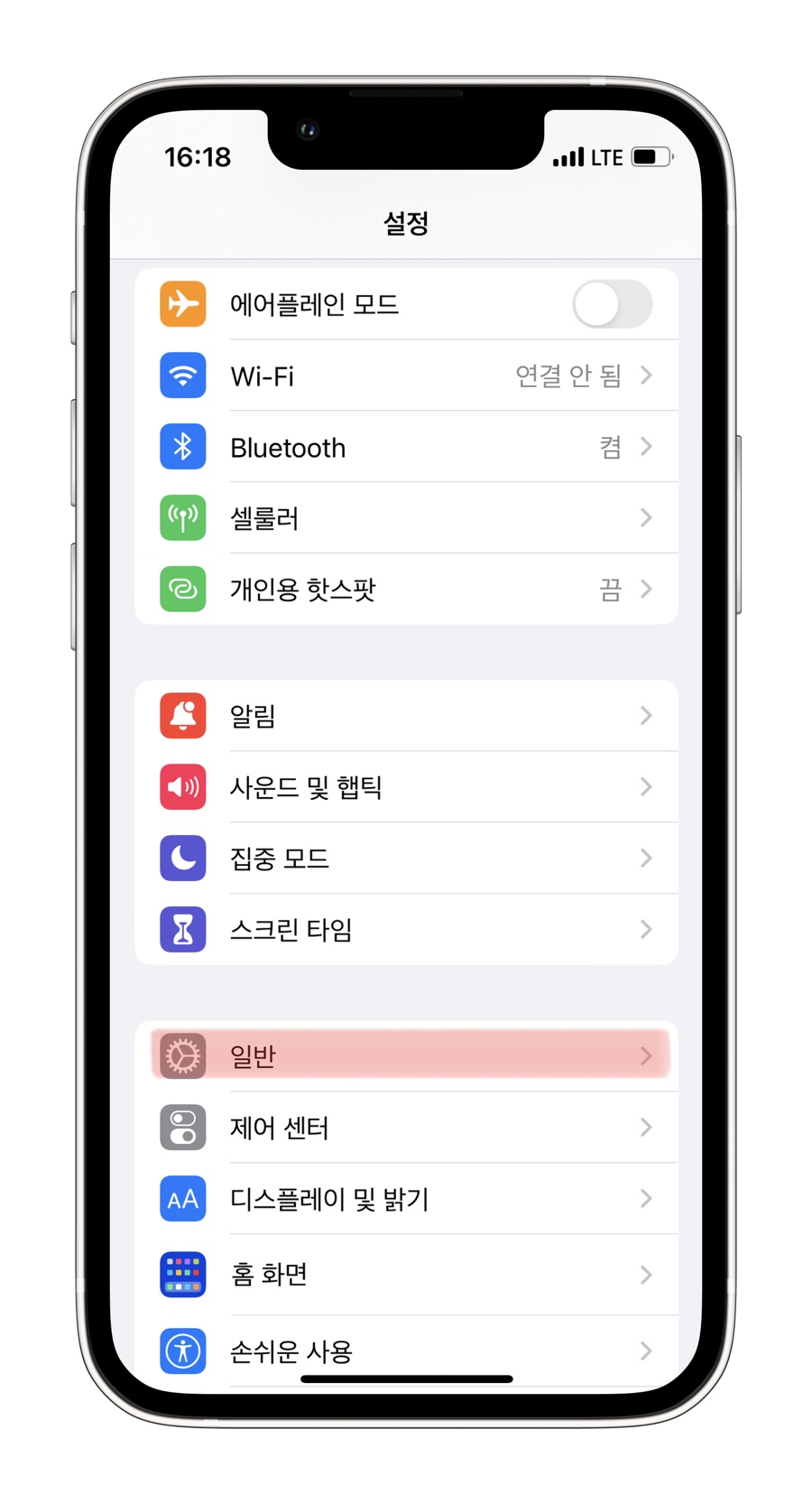Open Wi-Fi settings
812x1504 pixels.
coord(406,376)
